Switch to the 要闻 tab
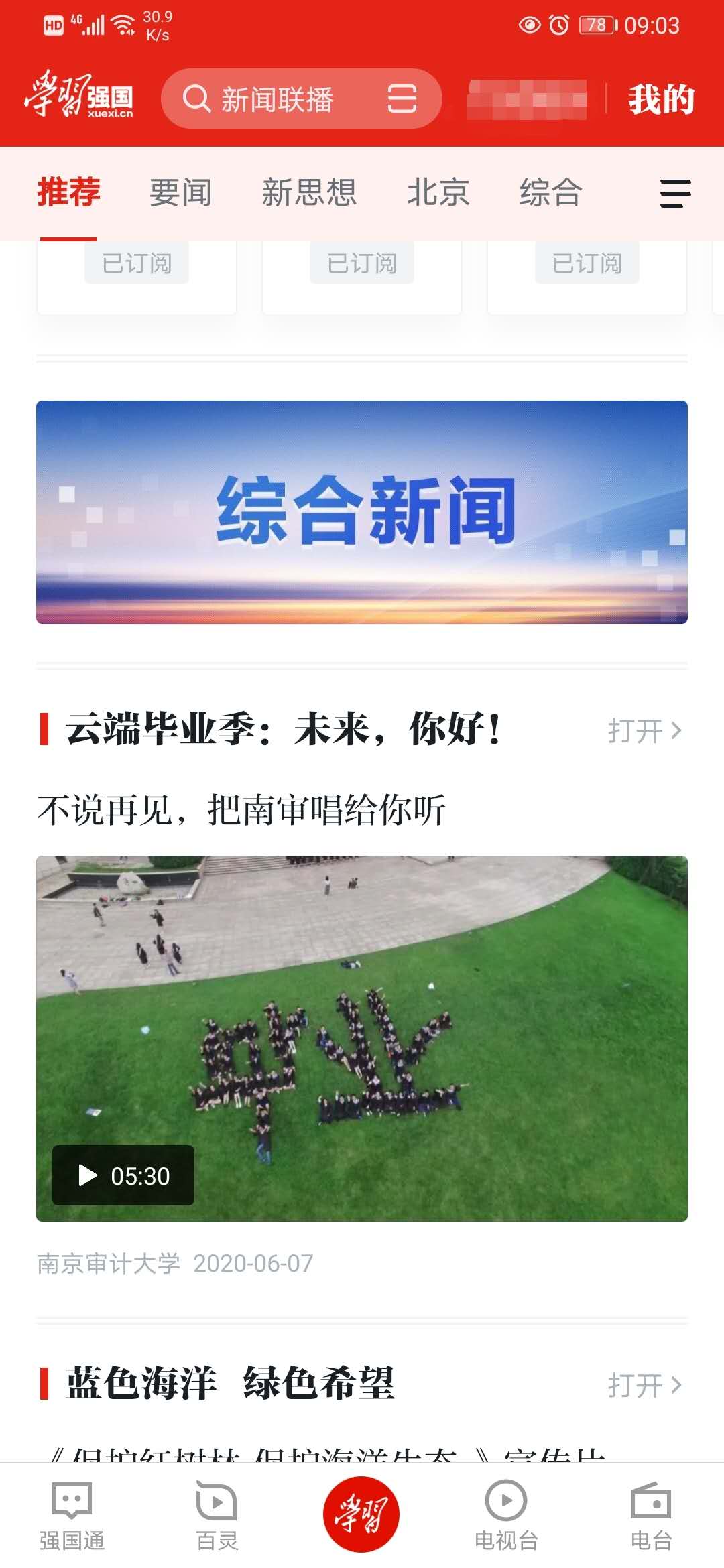 coord(180,192)
